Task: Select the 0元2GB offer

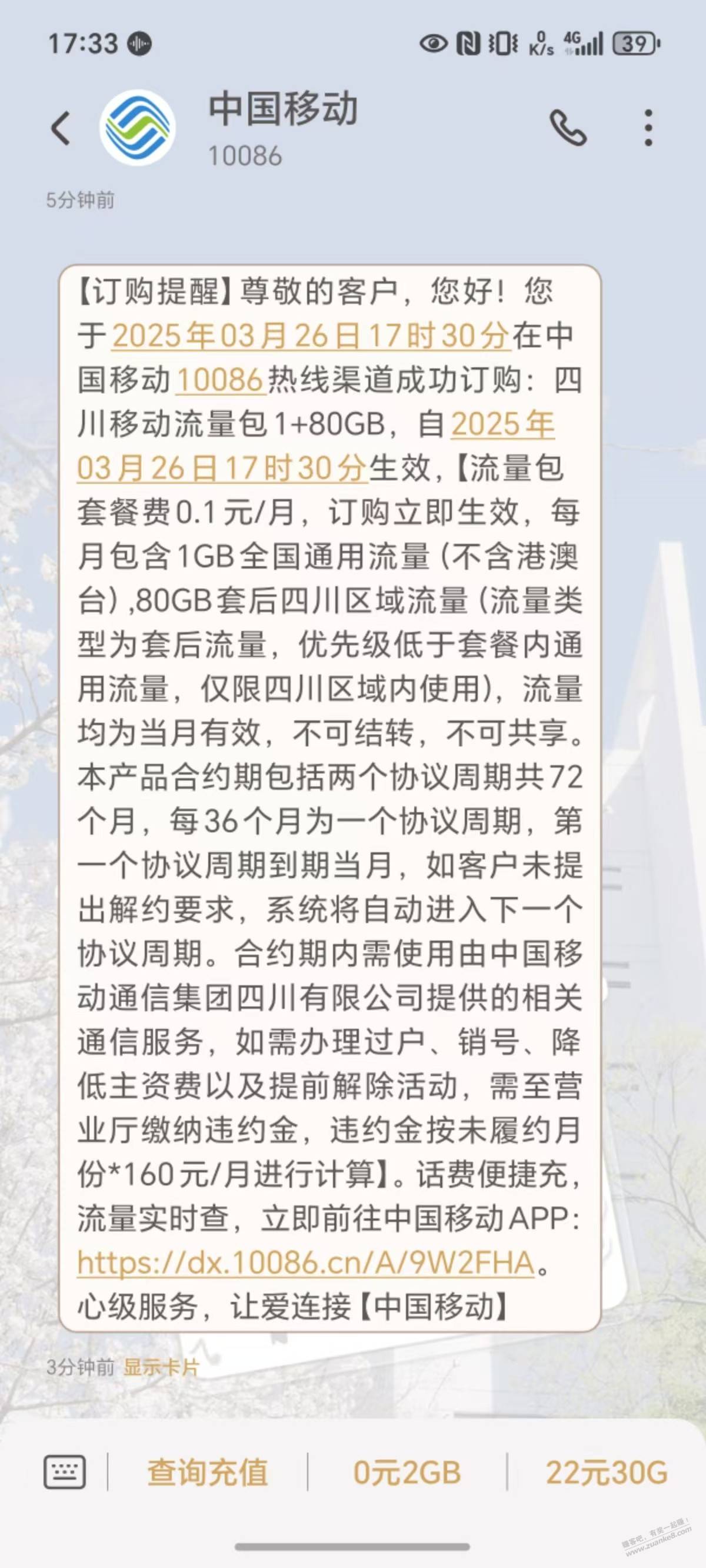Action: [407, 1472]
